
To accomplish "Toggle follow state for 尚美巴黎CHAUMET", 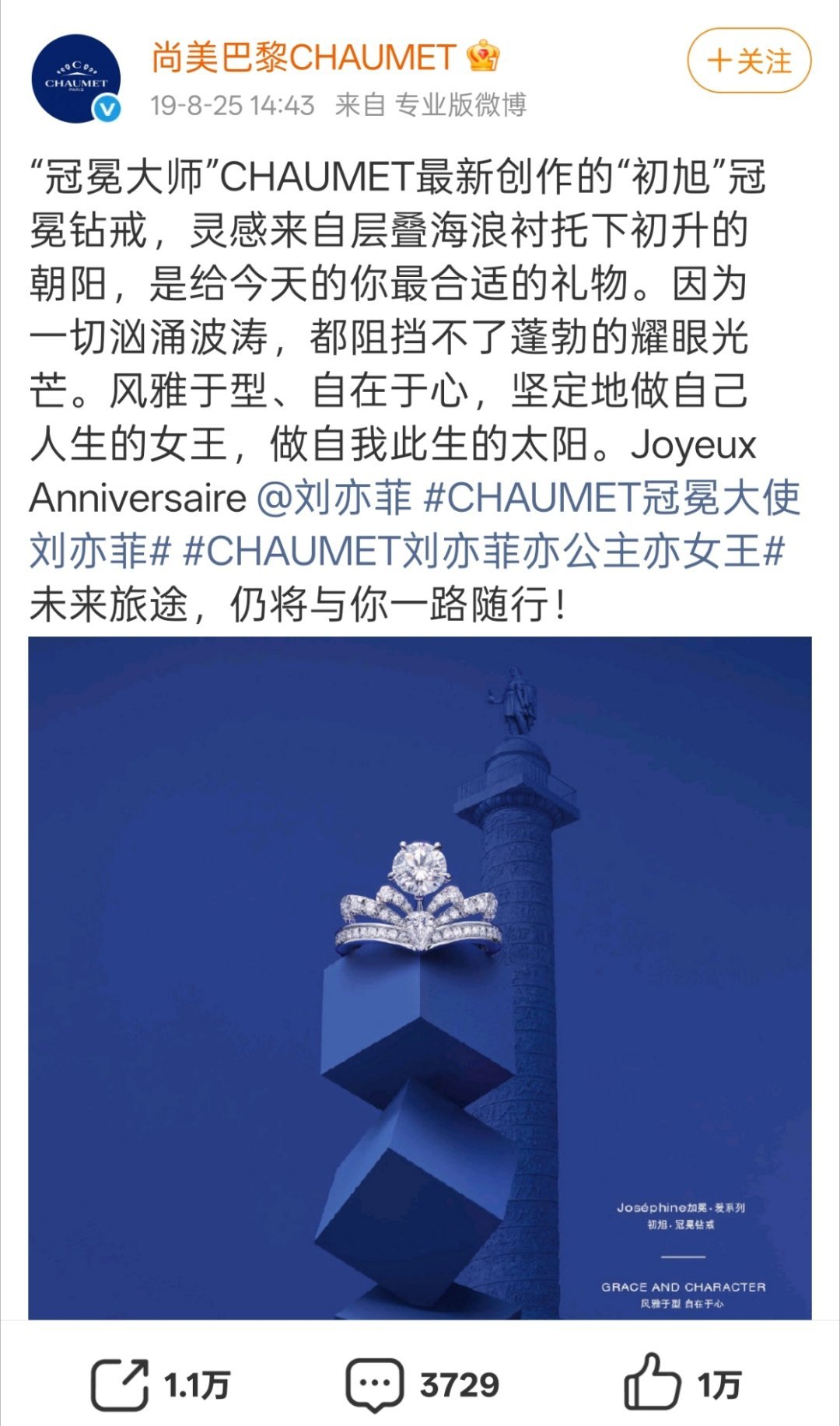I will (750, 60).
